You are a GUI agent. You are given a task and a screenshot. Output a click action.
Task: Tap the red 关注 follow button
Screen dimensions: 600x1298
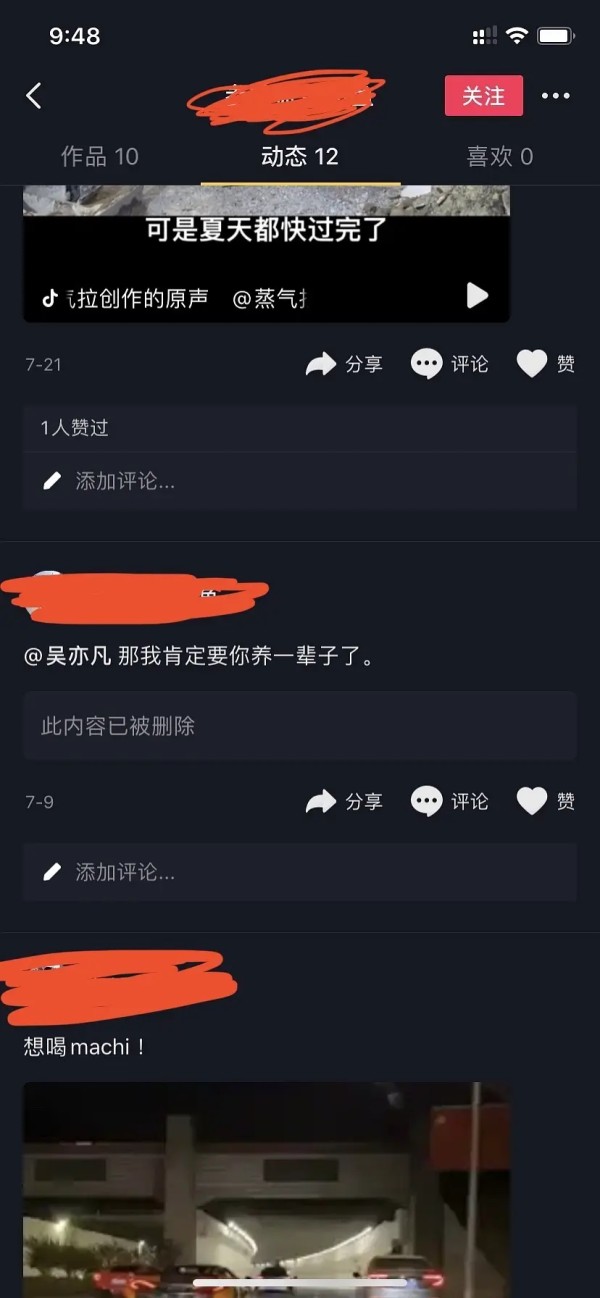click(484, 96)
